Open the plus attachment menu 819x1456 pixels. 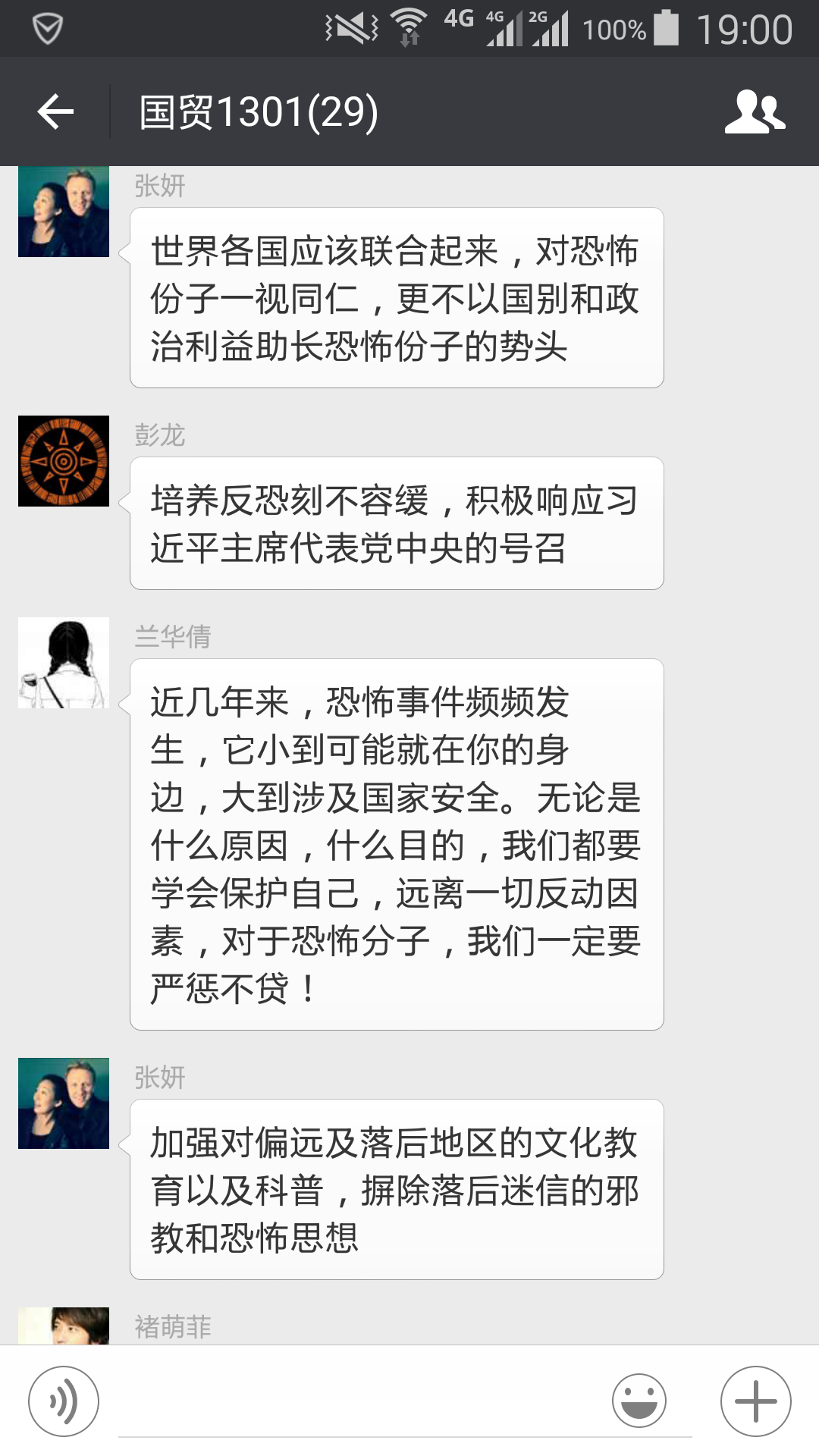pos(755,1401)
